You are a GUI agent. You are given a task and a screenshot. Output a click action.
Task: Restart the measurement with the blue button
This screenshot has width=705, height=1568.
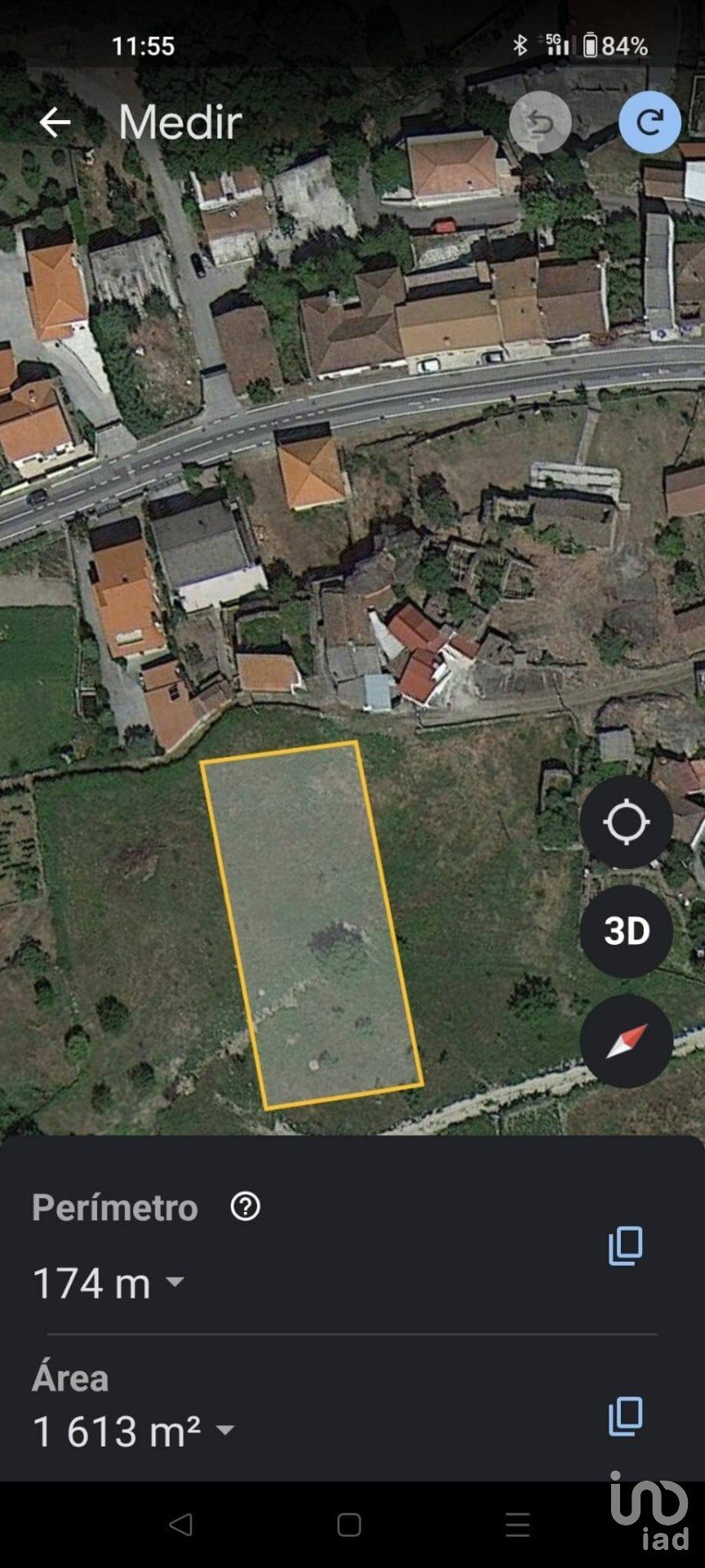649,122
